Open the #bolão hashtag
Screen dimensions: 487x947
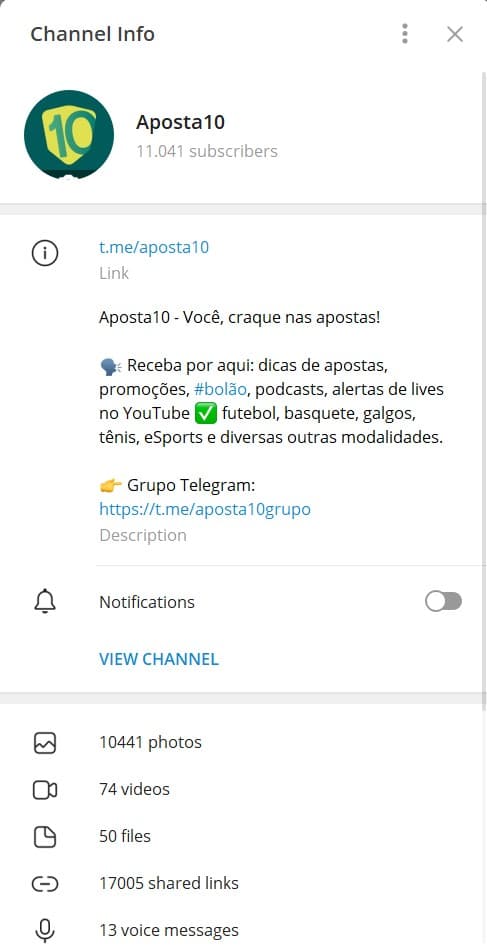point(221,390)
